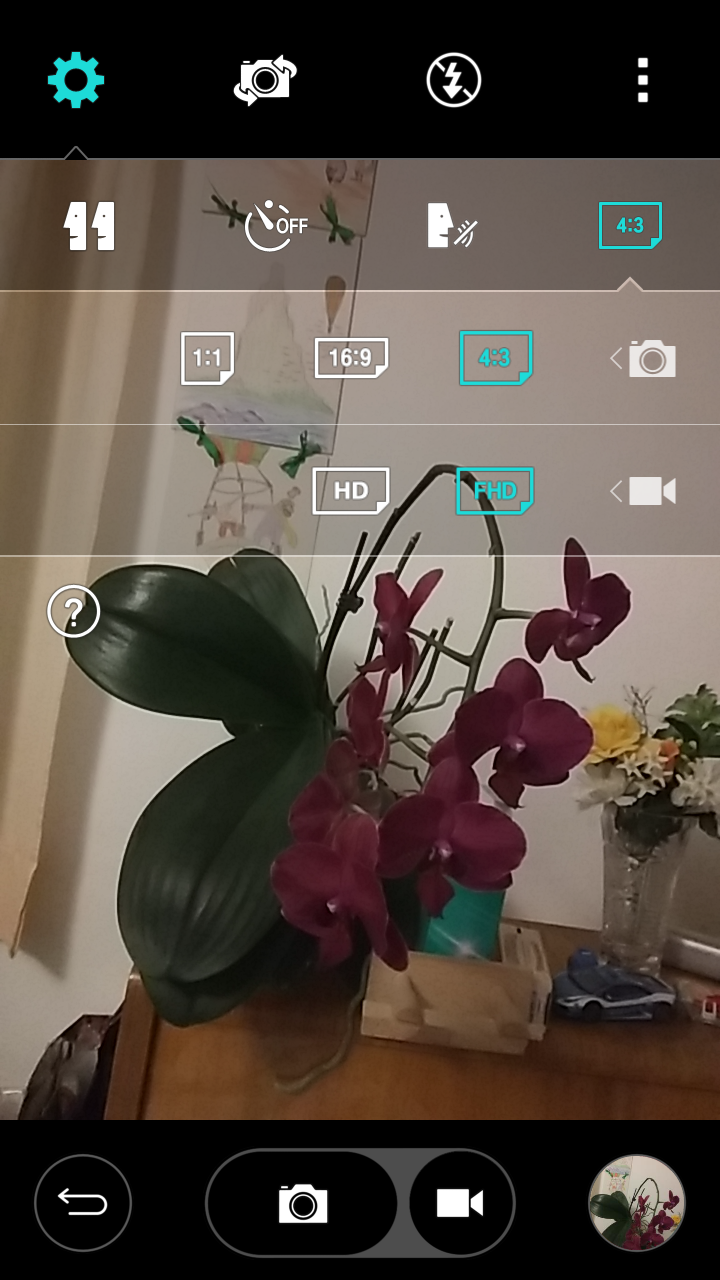Toggle the flash setting
The width and height of the screenshot is (720, 1280).
pyautogui.click(x=454, y=80)
